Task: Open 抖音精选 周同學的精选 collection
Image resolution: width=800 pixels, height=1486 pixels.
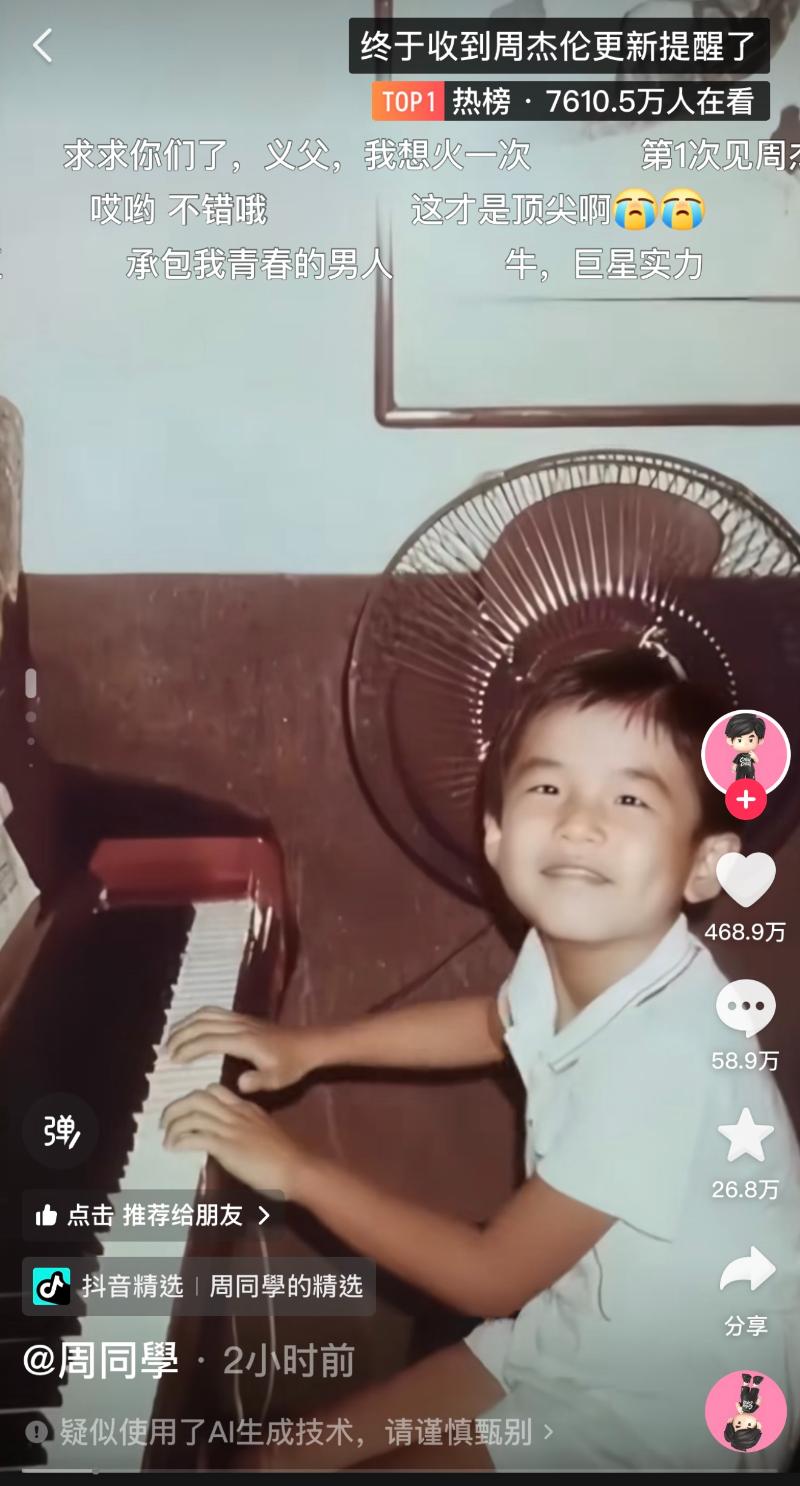Action: tap(200, 1286)
